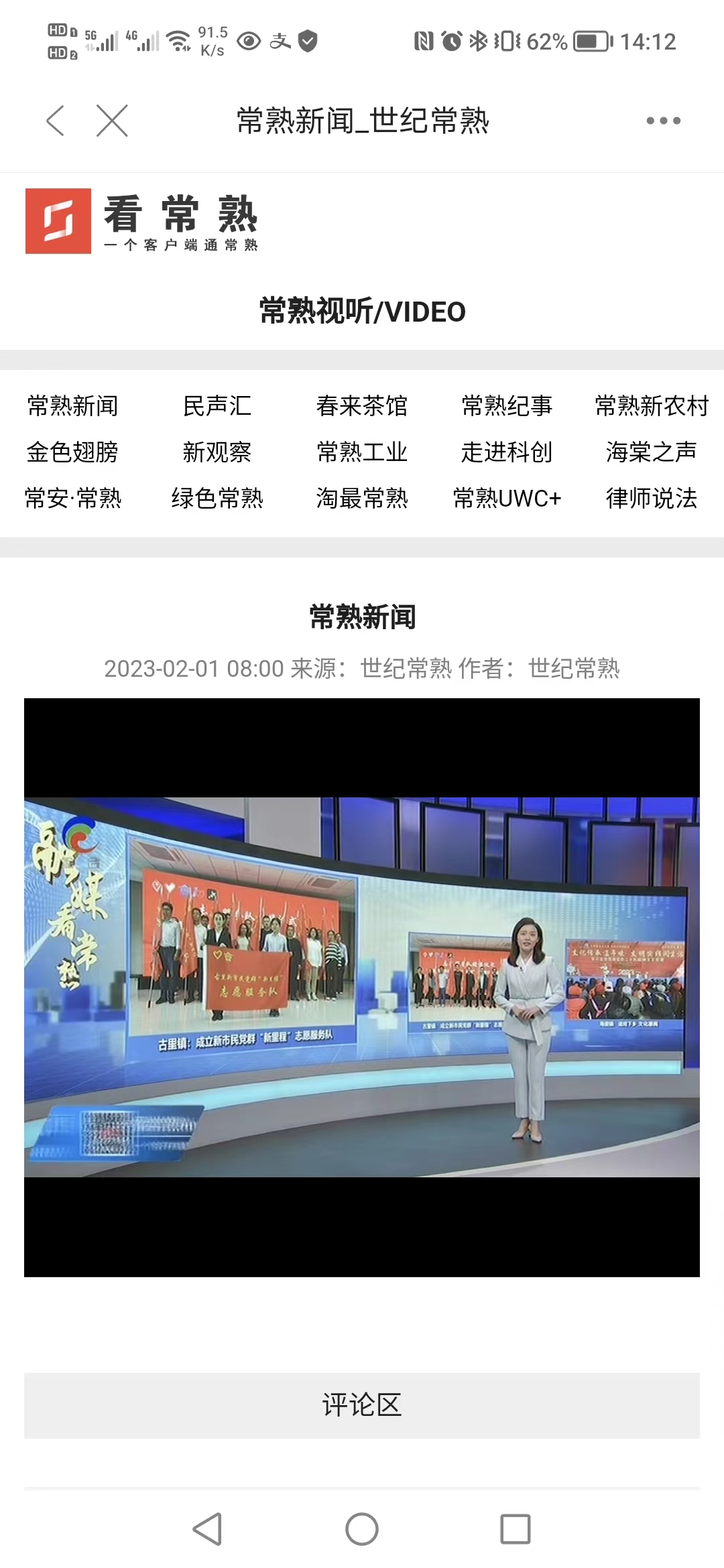Play the 常熟新闻 video
Viewport: 724px width, 1568px height.
pyautogui.click(x=362, y=987)
